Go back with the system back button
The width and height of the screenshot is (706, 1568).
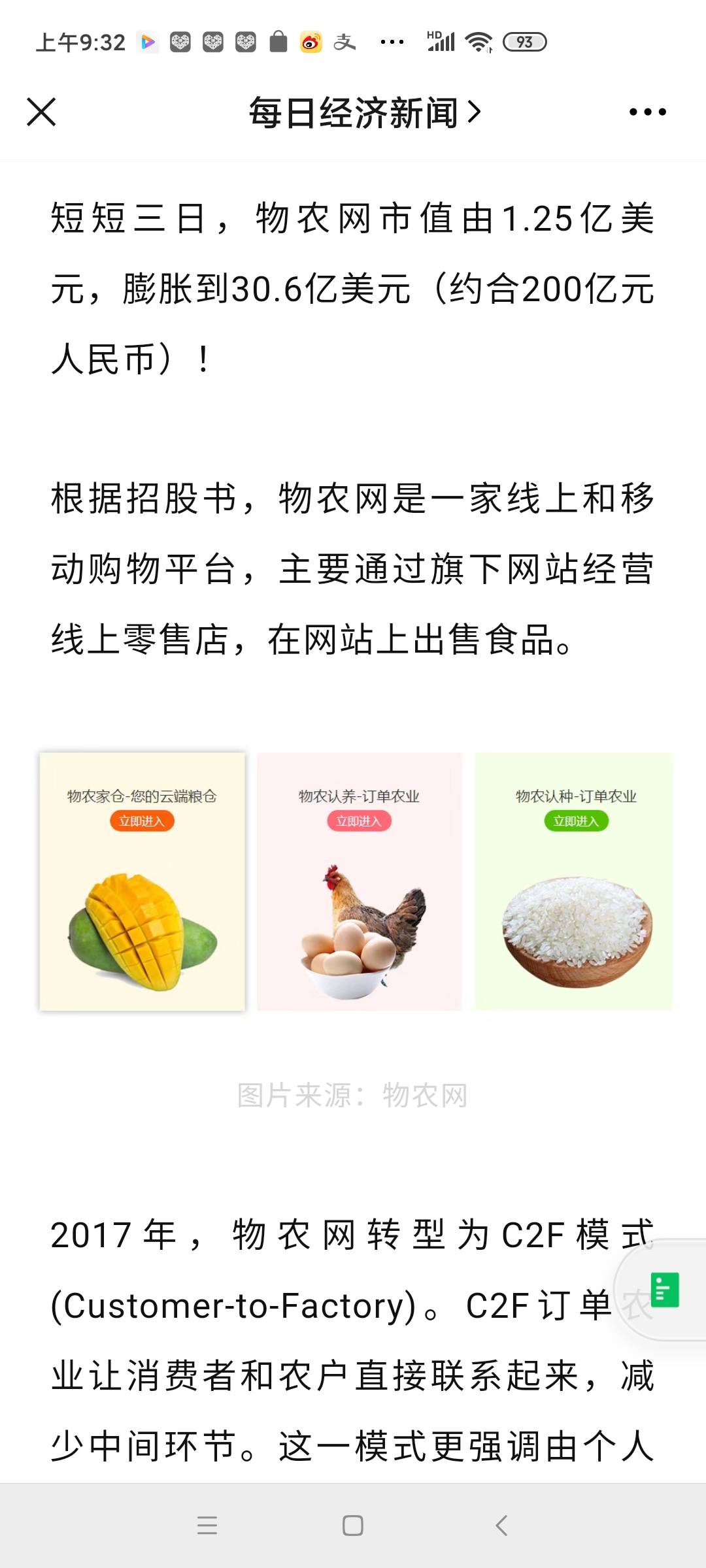tap(501, 1526)
